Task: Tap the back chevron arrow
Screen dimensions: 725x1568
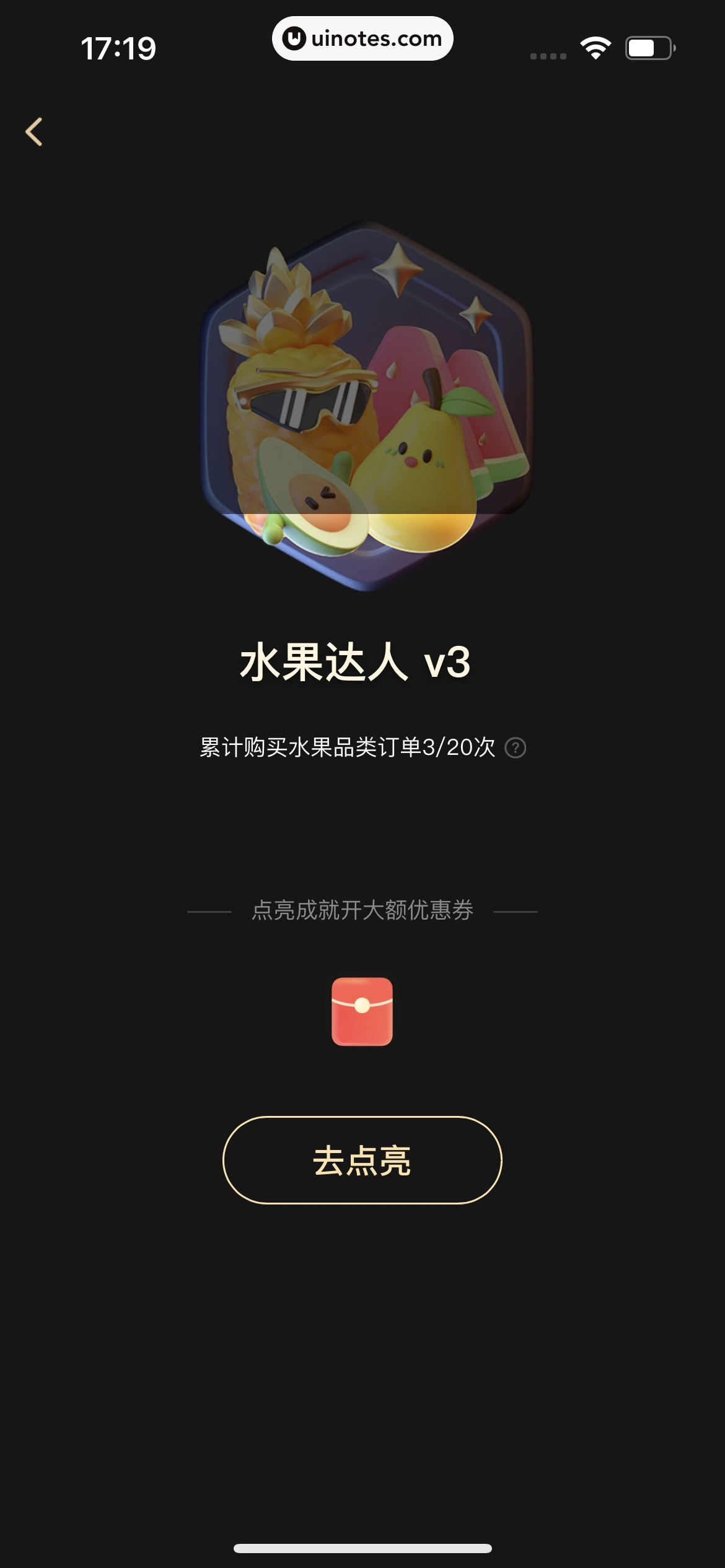Action: [x=35, y=131]
